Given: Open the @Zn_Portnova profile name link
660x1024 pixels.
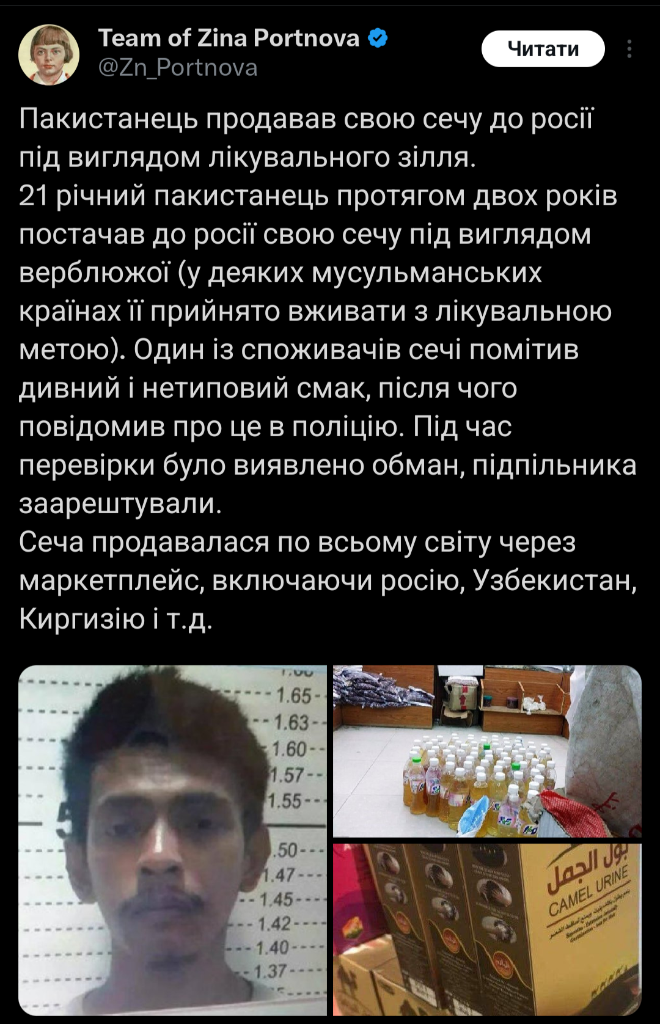Looking at the screenshot, I should [x=178, y=68].
